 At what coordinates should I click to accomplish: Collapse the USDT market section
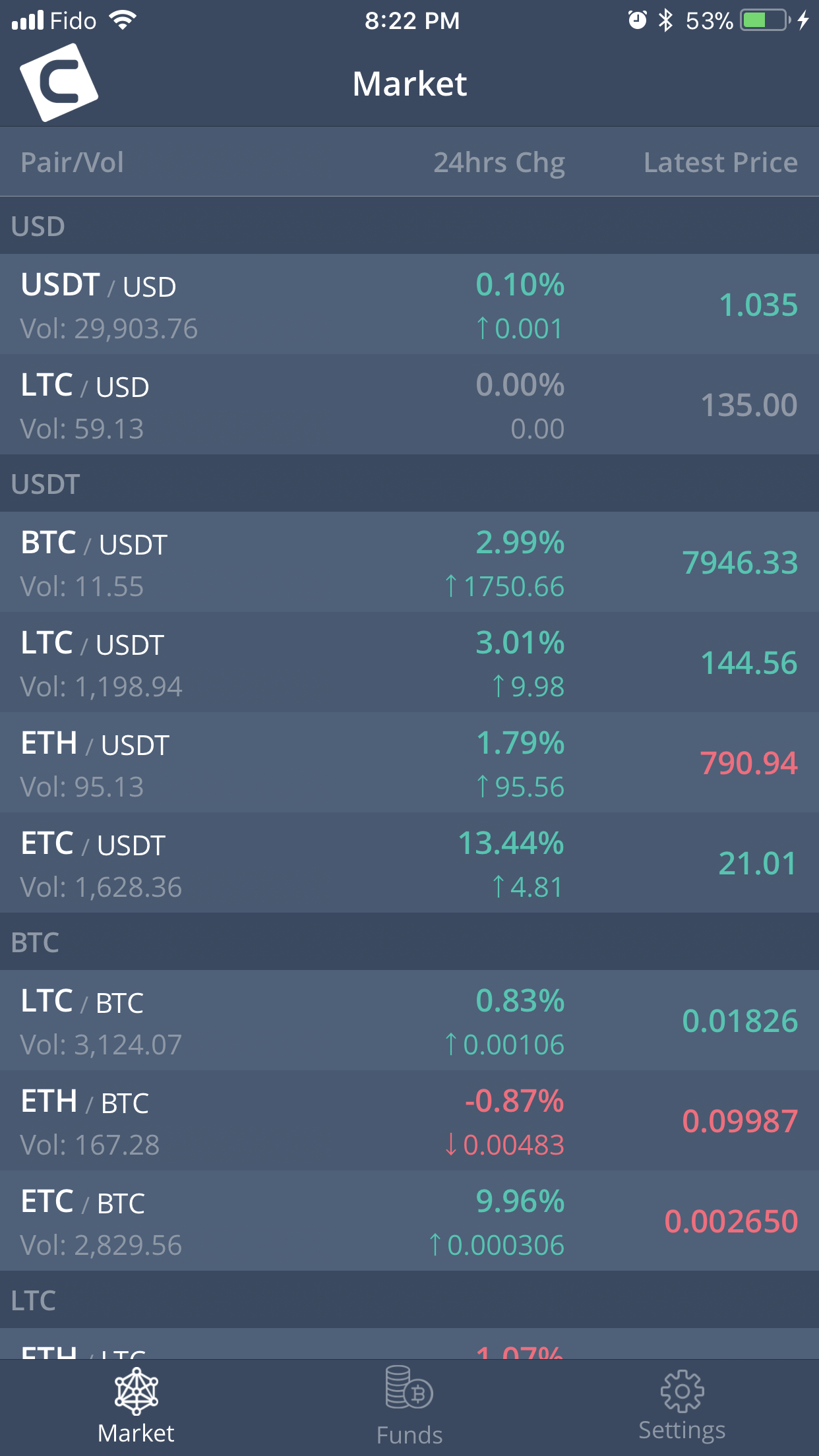409,483
